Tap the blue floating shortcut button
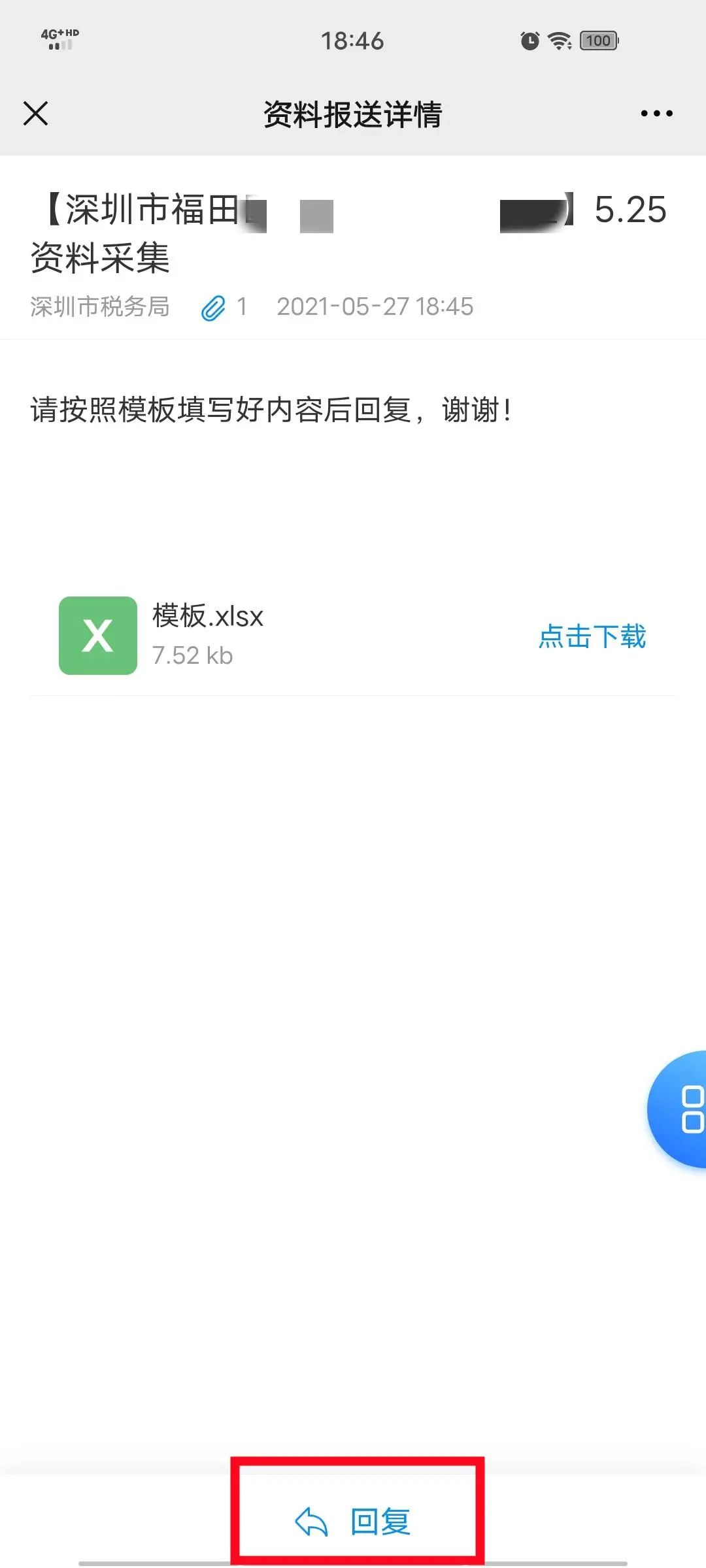Screen dimensions: 706x1568 pyautogui.click(x=677, y=1109)
